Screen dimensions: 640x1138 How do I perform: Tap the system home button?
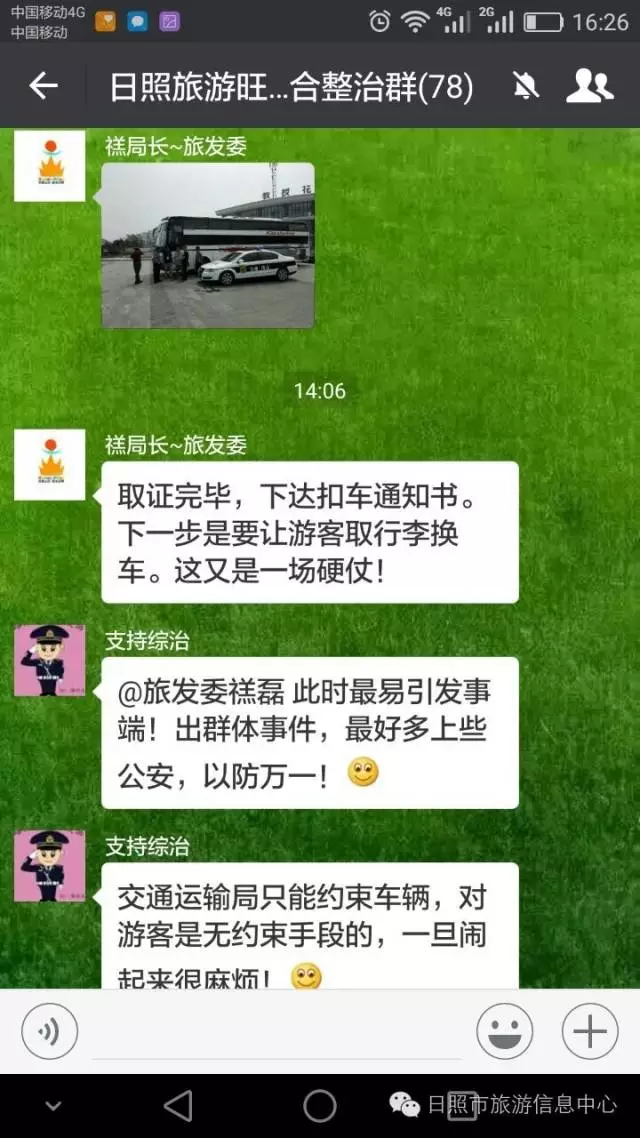[x=320, y=1105]
